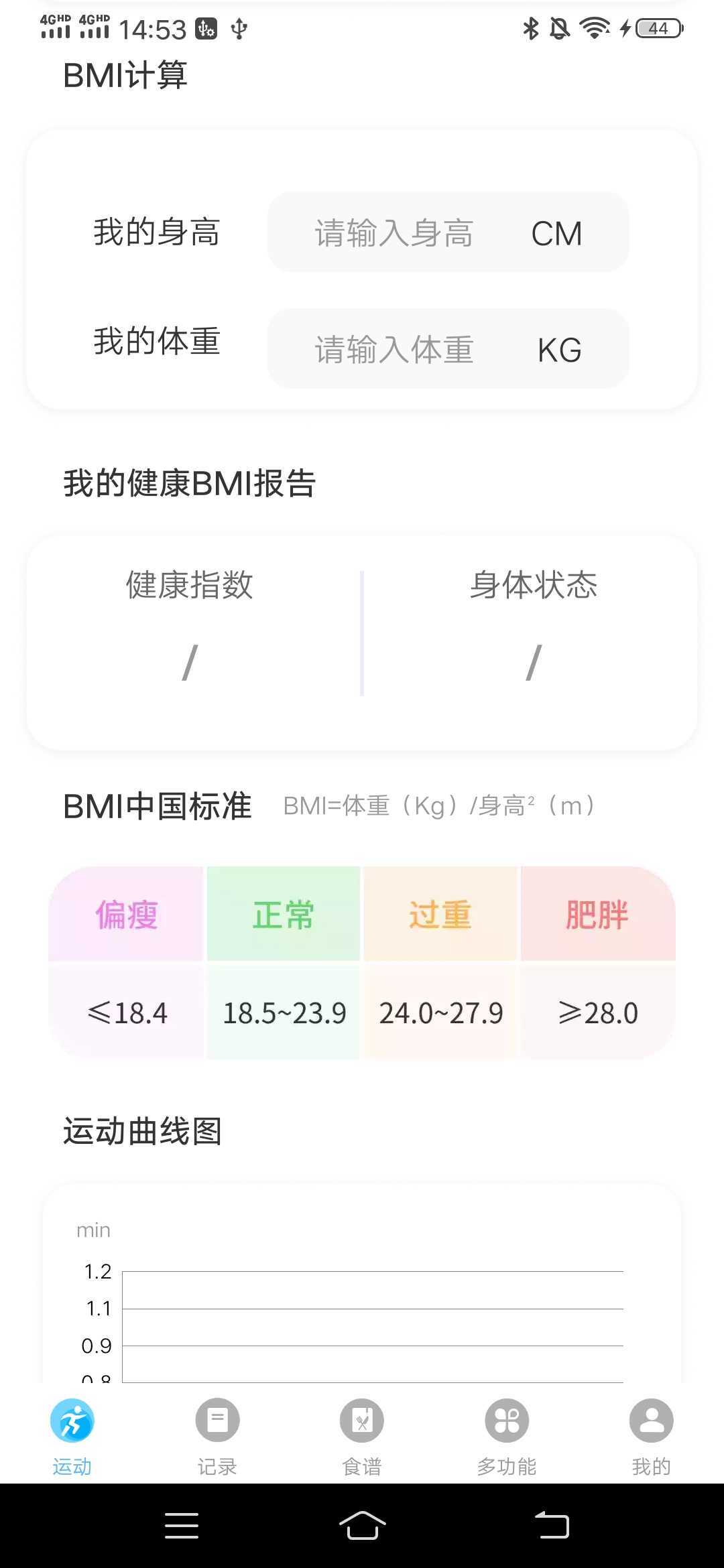Tap the running figure icon above 运动

coord(71,1420)
